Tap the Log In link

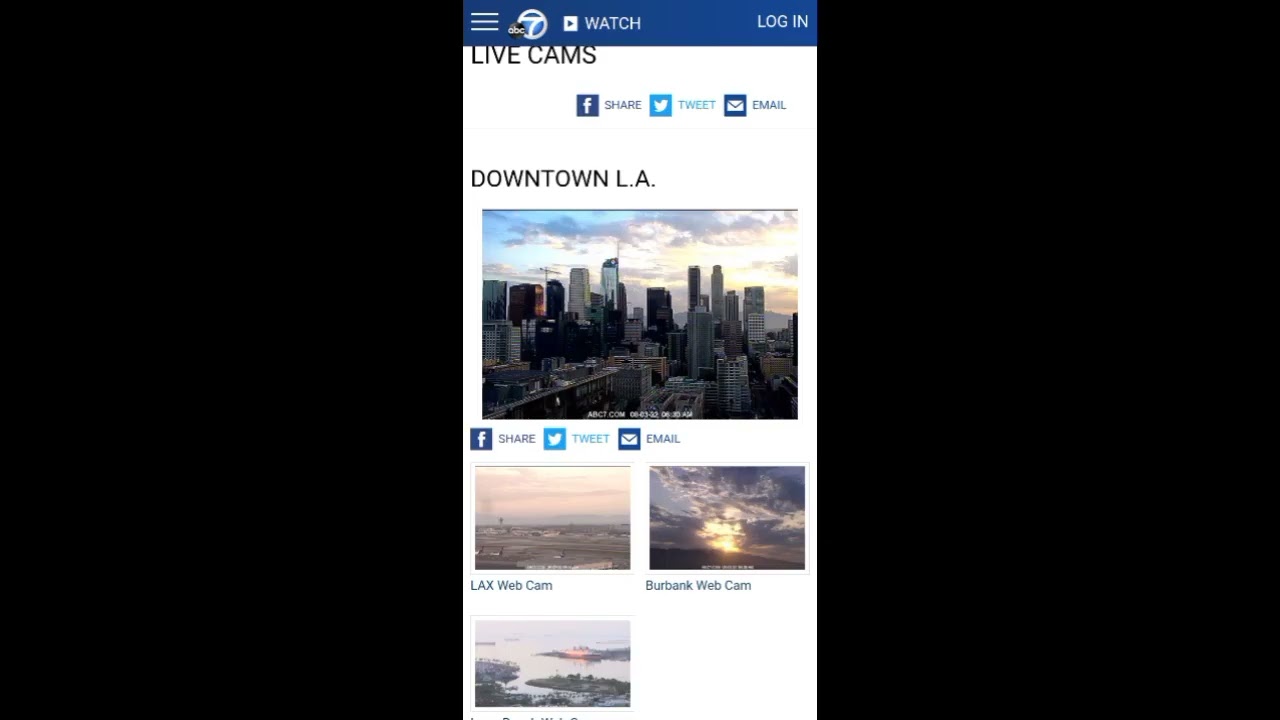(782, 22)
